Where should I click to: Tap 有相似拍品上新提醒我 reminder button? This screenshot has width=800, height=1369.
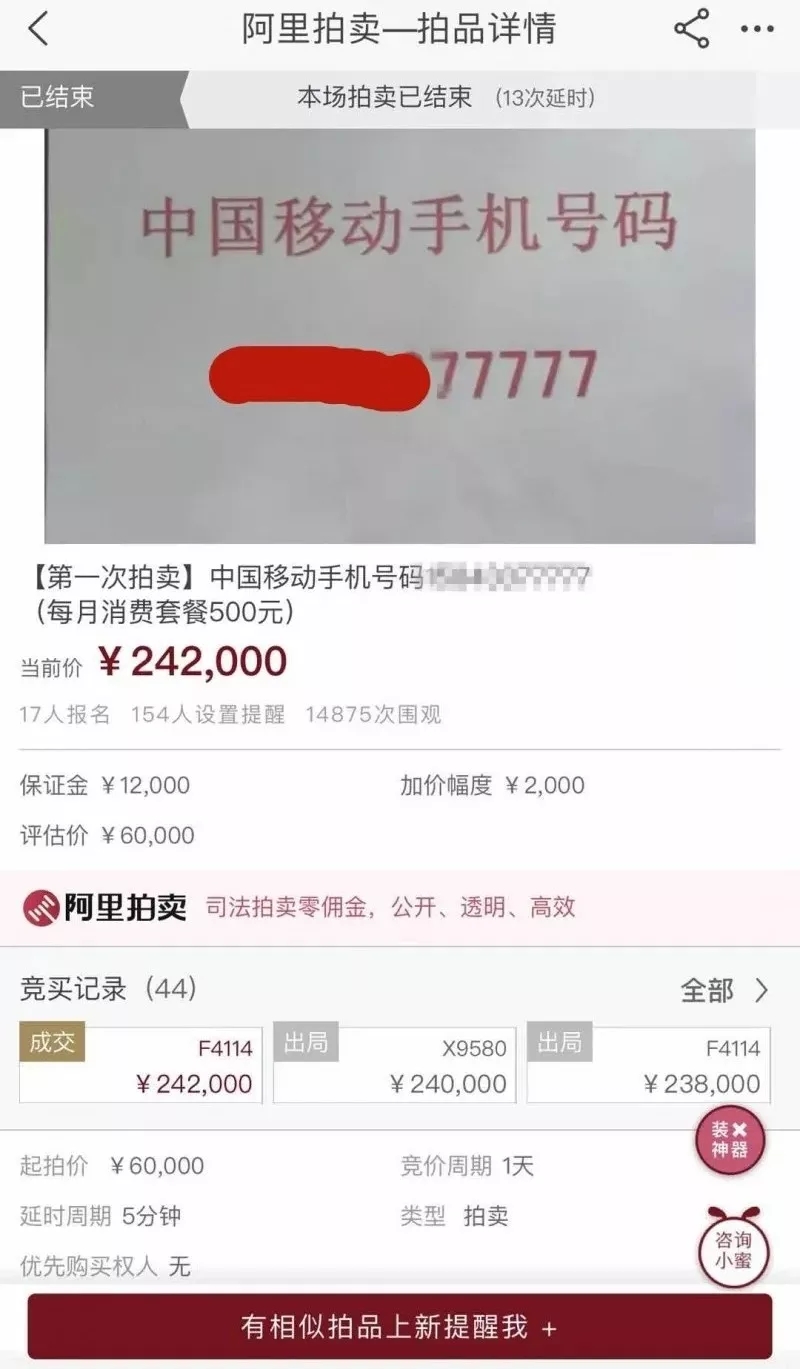point(400,1327)
